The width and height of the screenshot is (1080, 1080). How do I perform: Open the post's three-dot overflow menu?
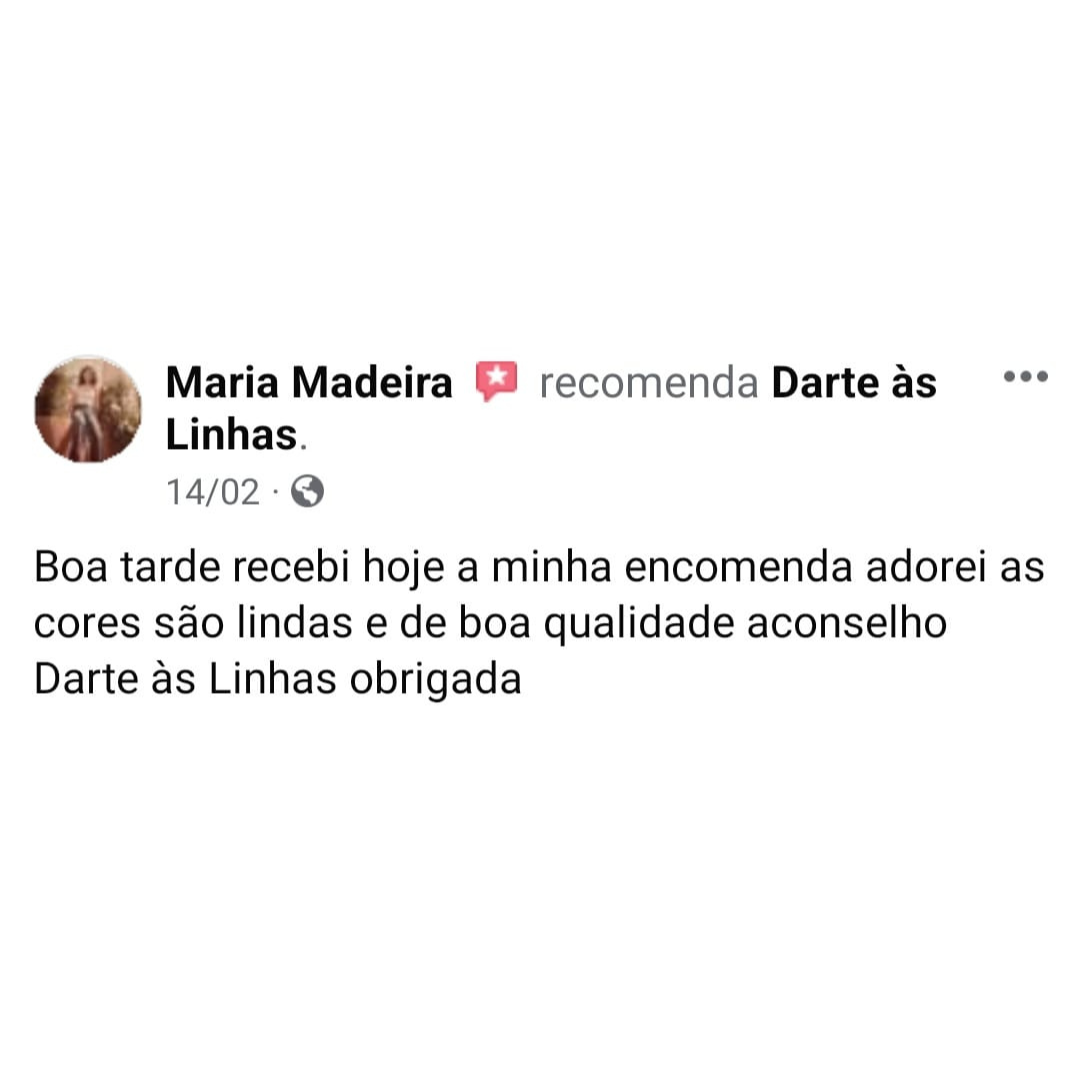(x=1025, y=377)
